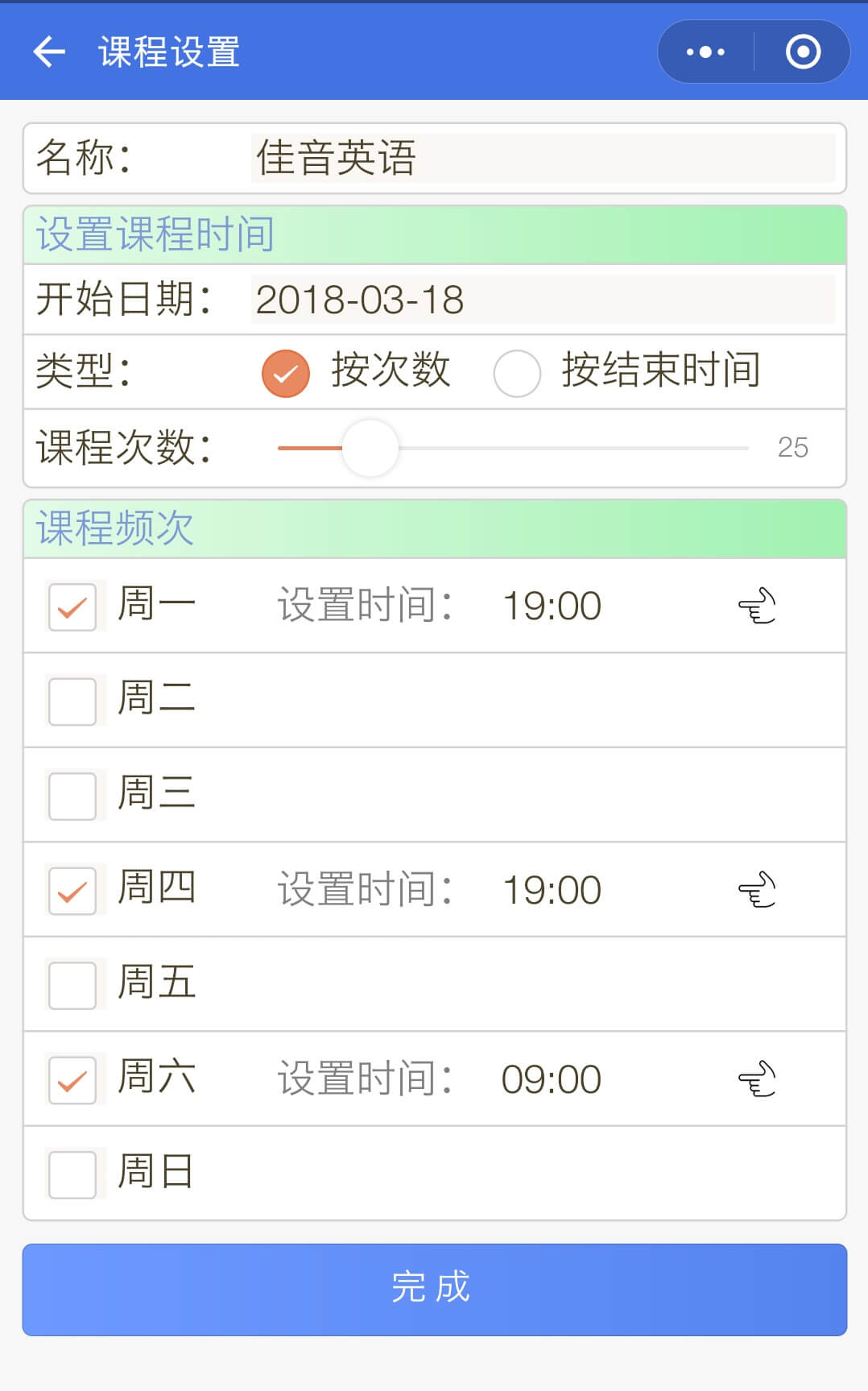Tap the 课程次数 slider track

tap(513, 448)
